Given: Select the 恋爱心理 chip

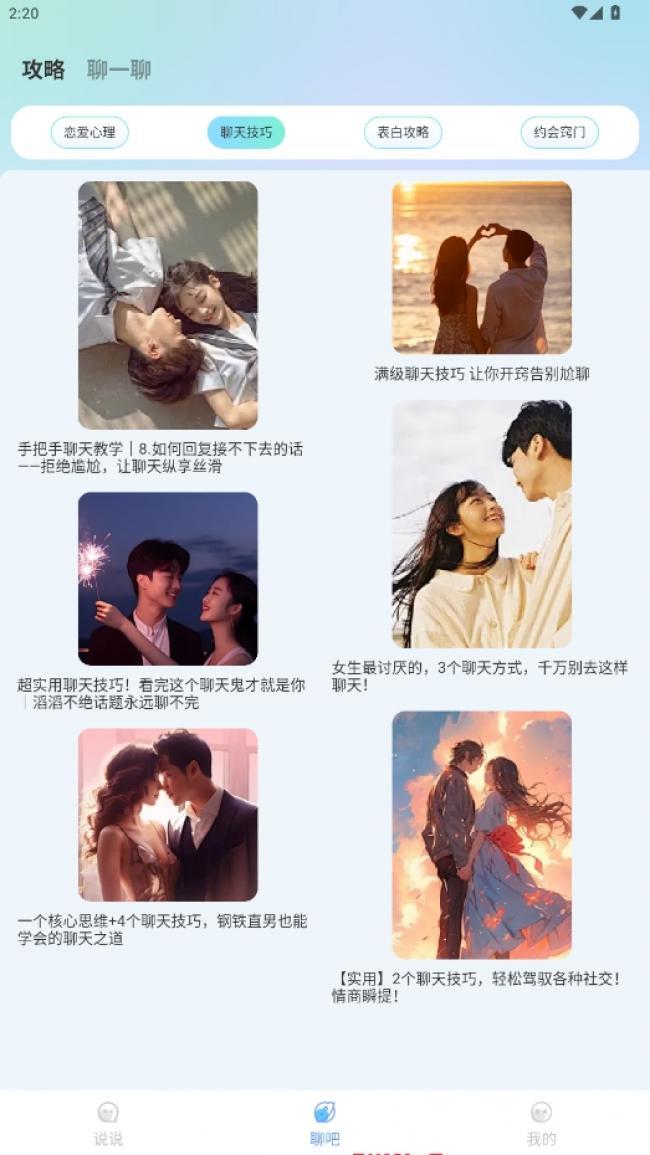Looking at the screenshot, I should pyautogui.click(x=90, y=133).
